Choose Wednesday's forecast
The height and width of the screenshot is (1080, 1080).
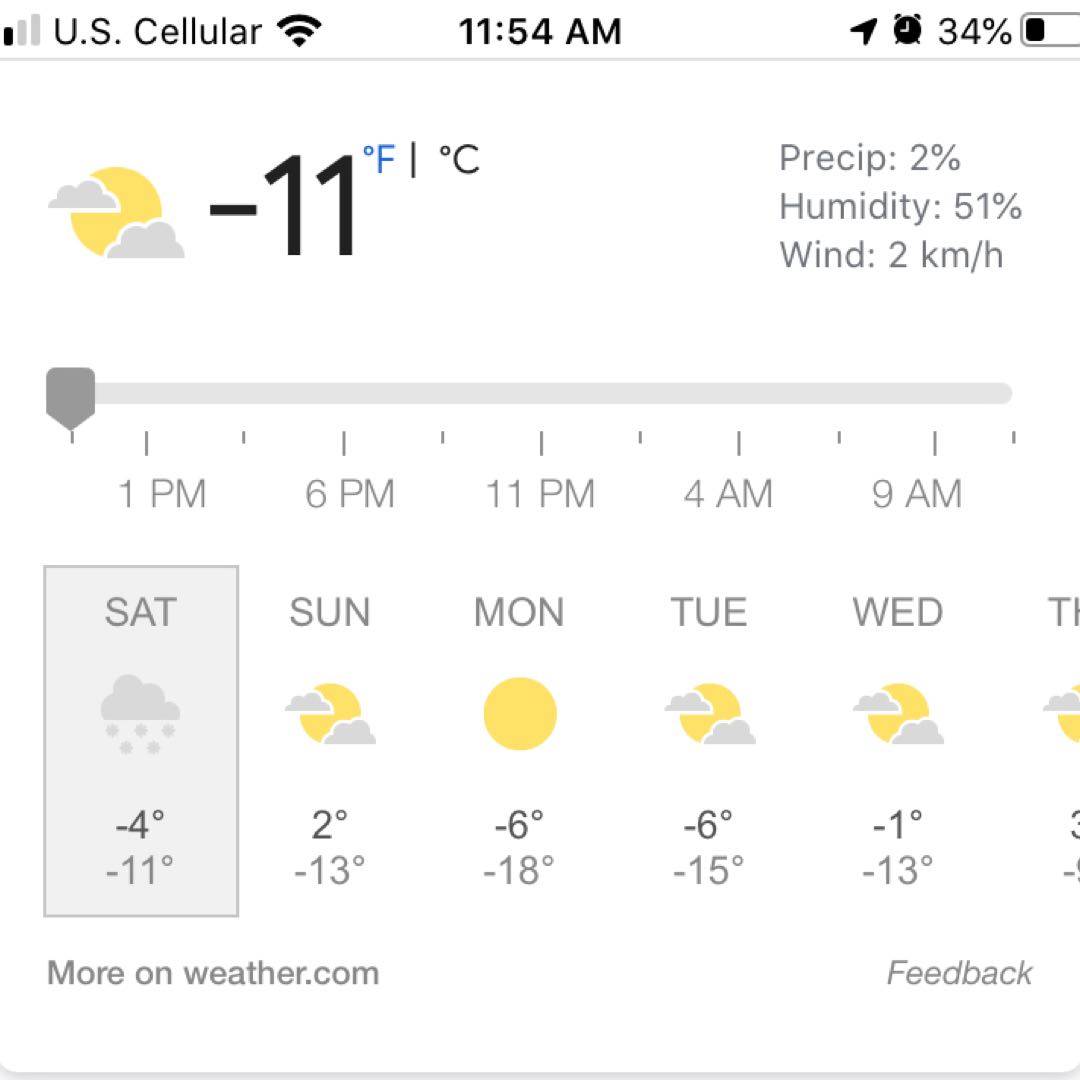pos(897,740)
